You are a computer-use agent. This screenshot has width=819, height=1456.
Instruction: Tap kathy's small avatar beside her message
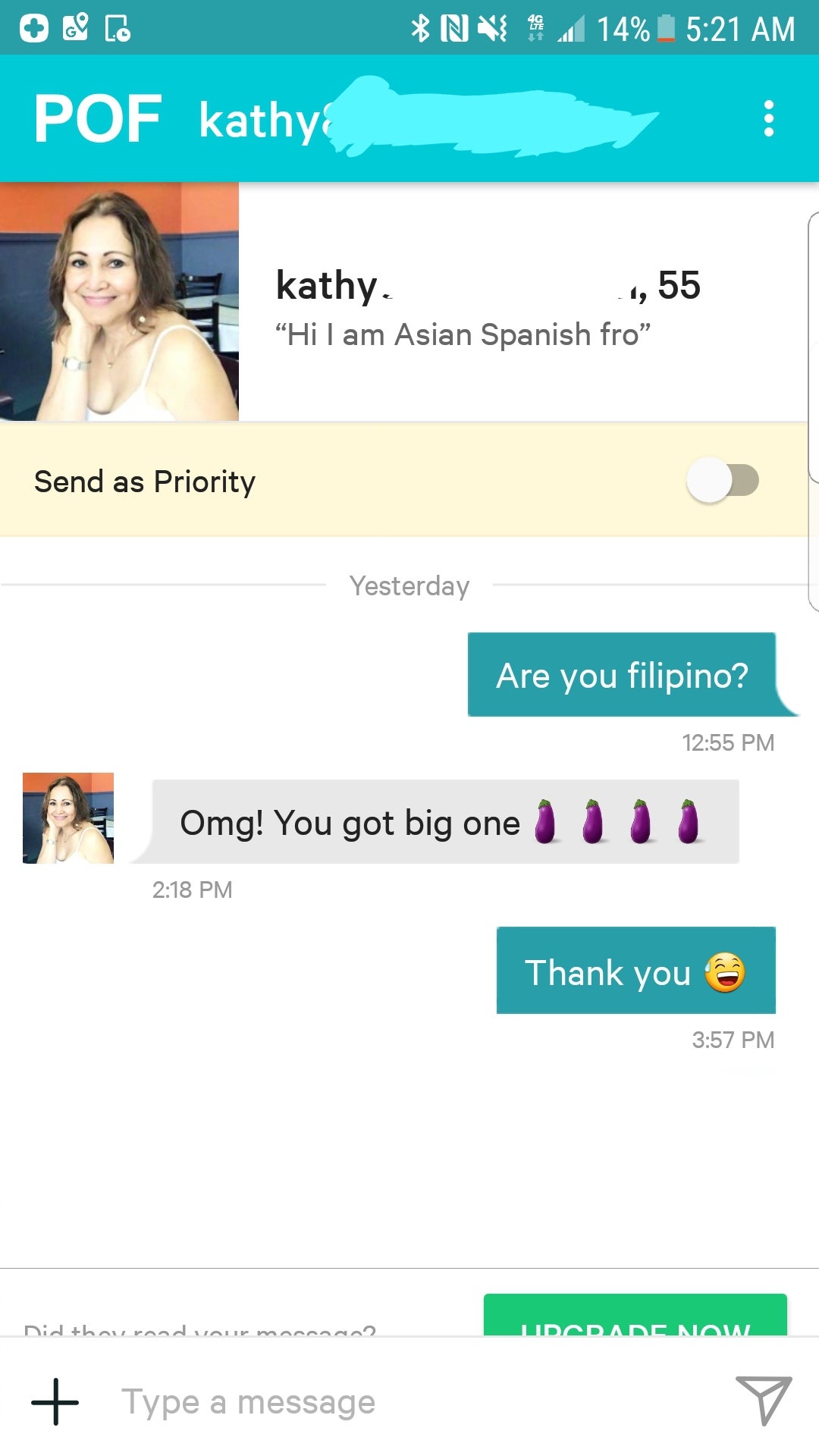[x=68, y=818]
